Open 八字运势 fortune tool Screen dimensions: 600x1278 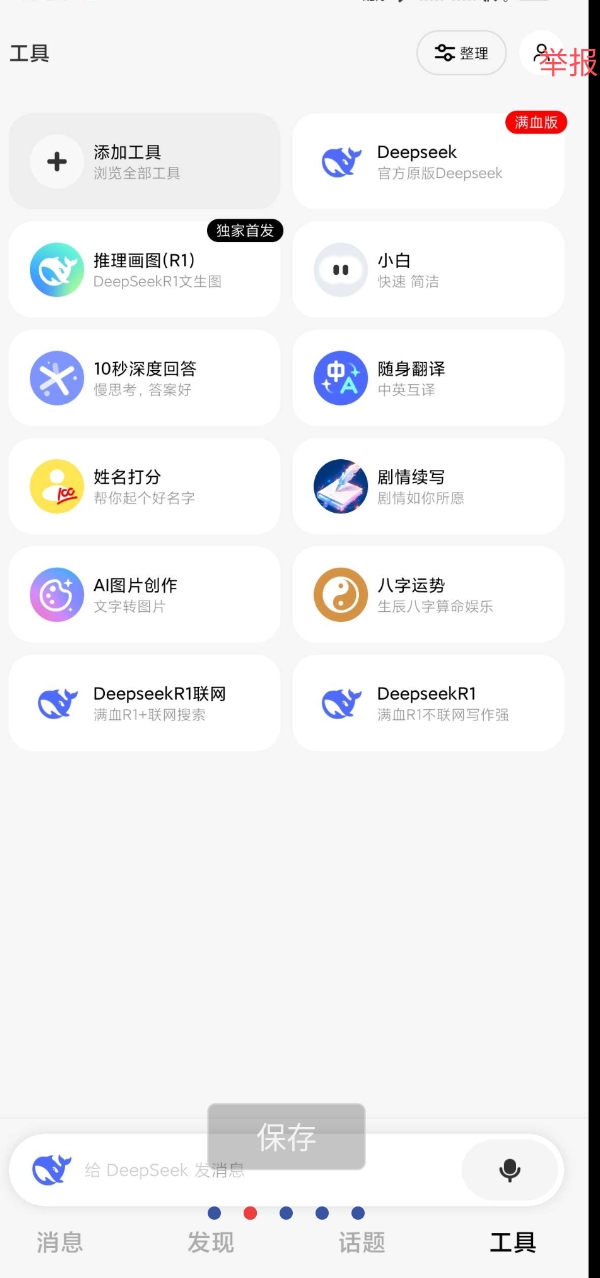pyautogui.click(x=428, y=594)
